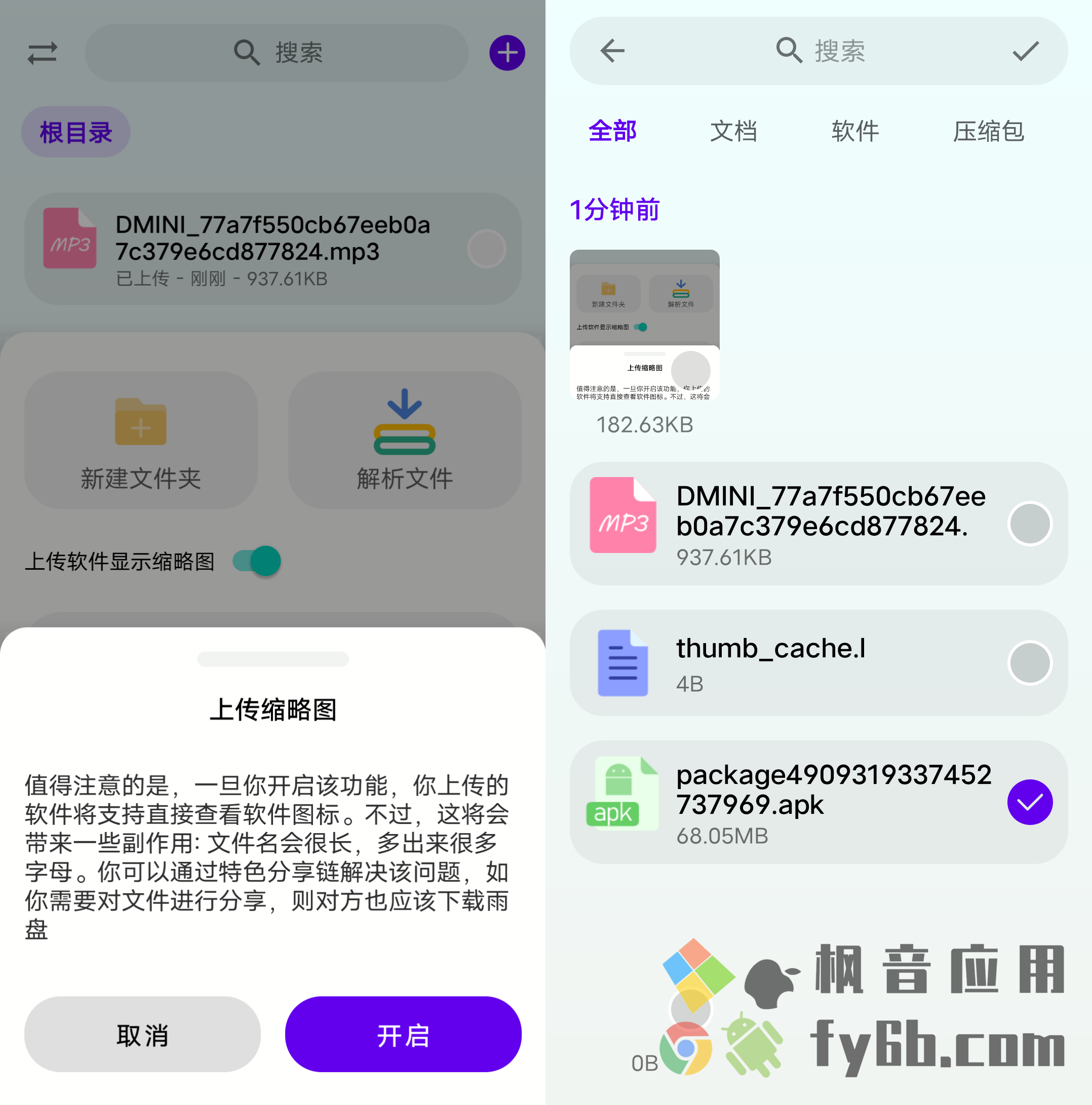The width and height of the screenshot is (1092, 1105).
Task: Switch to the 文档 tab
Action: (x=733, y=132)
